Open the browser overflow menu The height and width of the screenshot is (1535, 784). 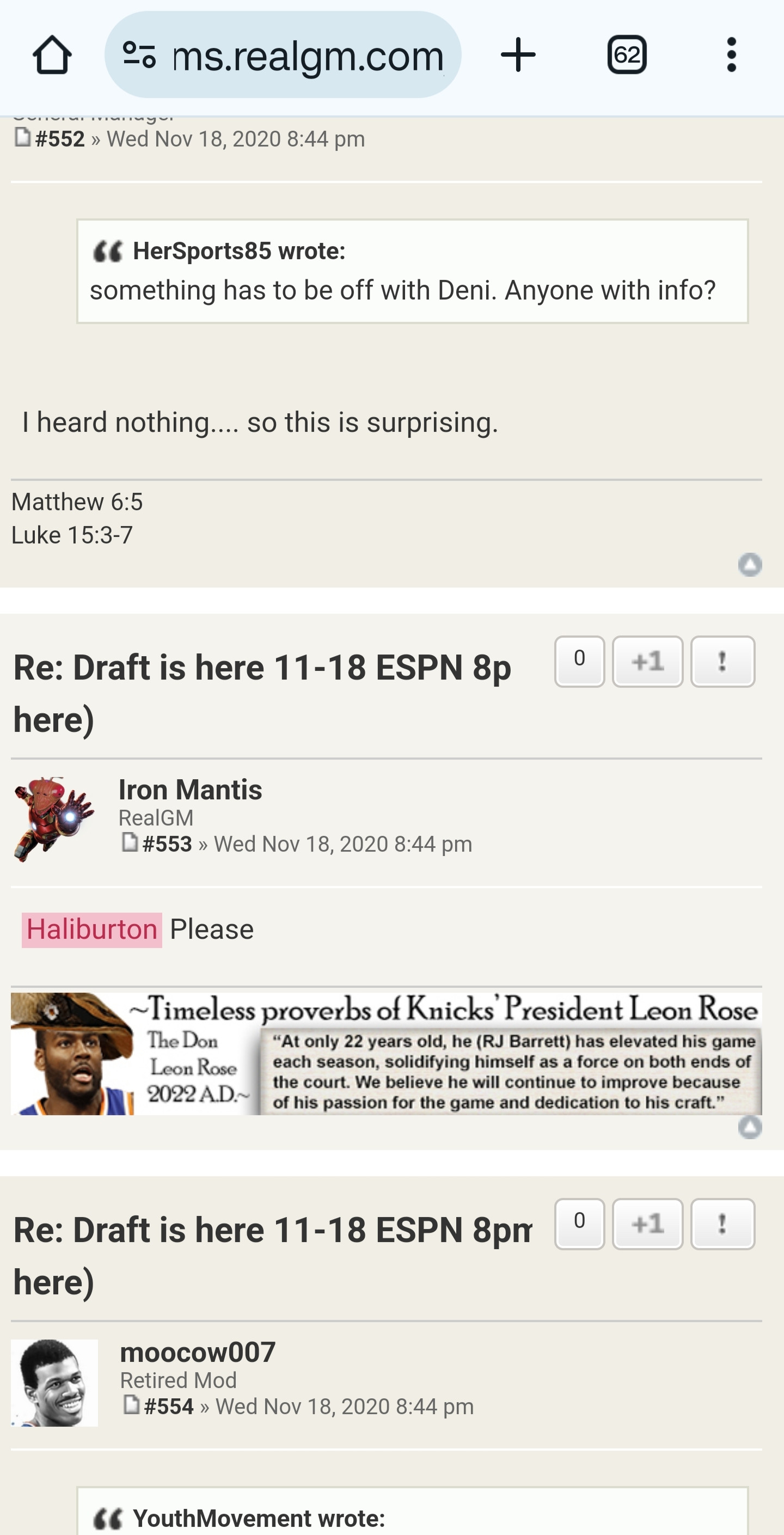pos(732,55)
